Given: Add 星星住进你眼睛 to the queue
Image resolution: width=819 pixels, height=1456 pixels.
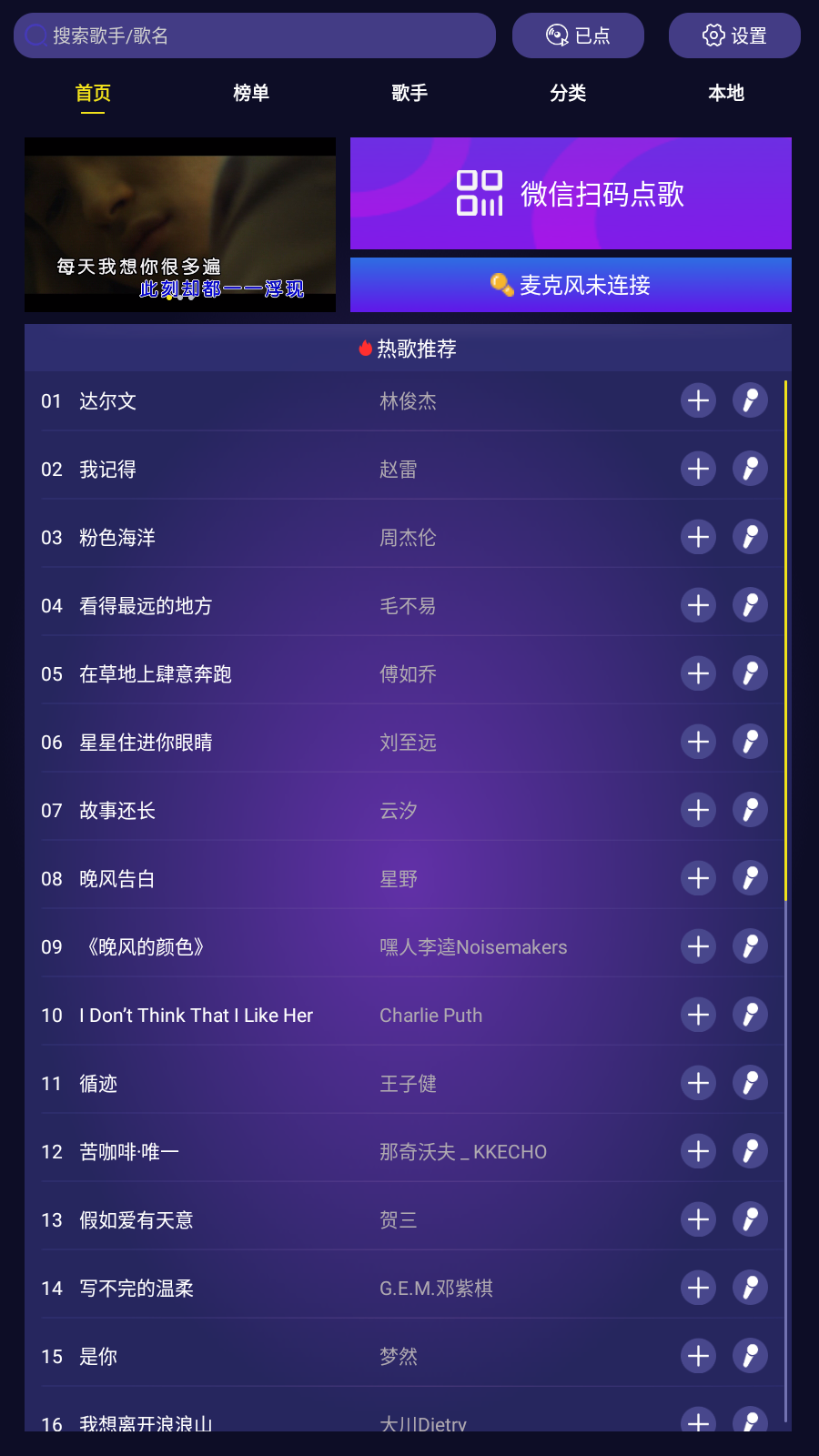Looking at the screenshot, I should [x=698, y=742].
